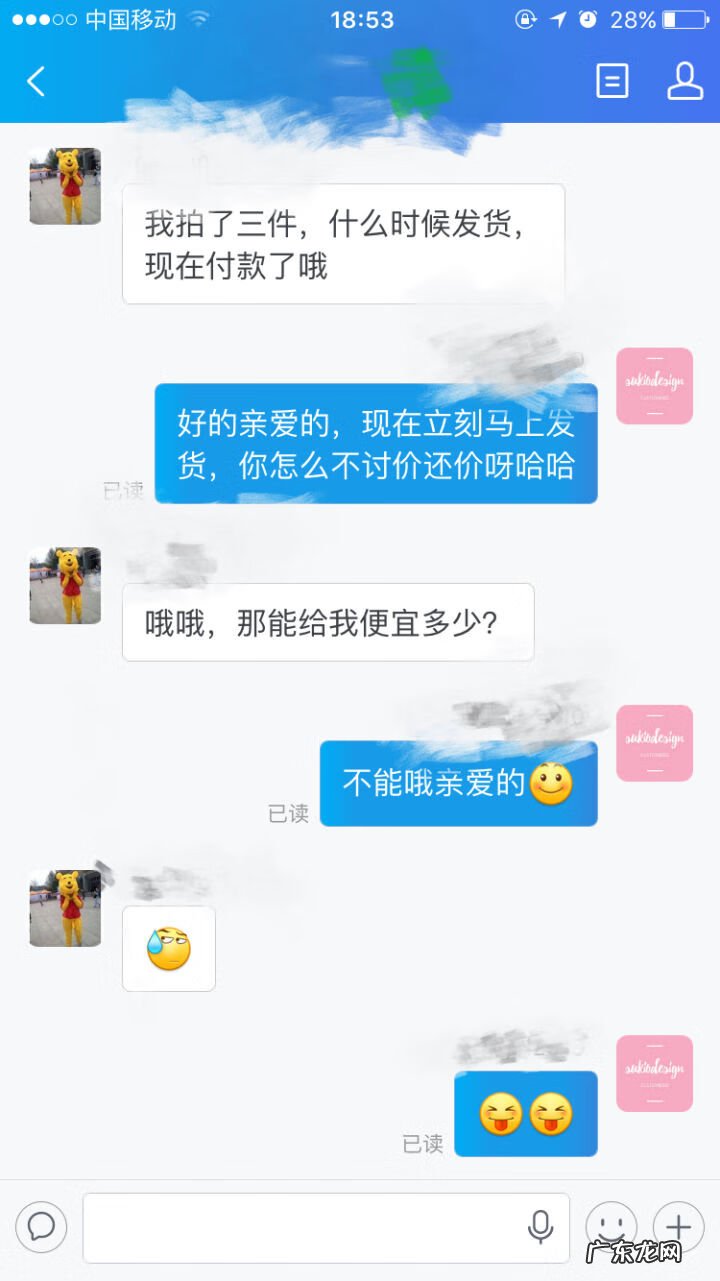
Task: Open the emoji smiley icon near the input
Action: (x=611, y=1228)
